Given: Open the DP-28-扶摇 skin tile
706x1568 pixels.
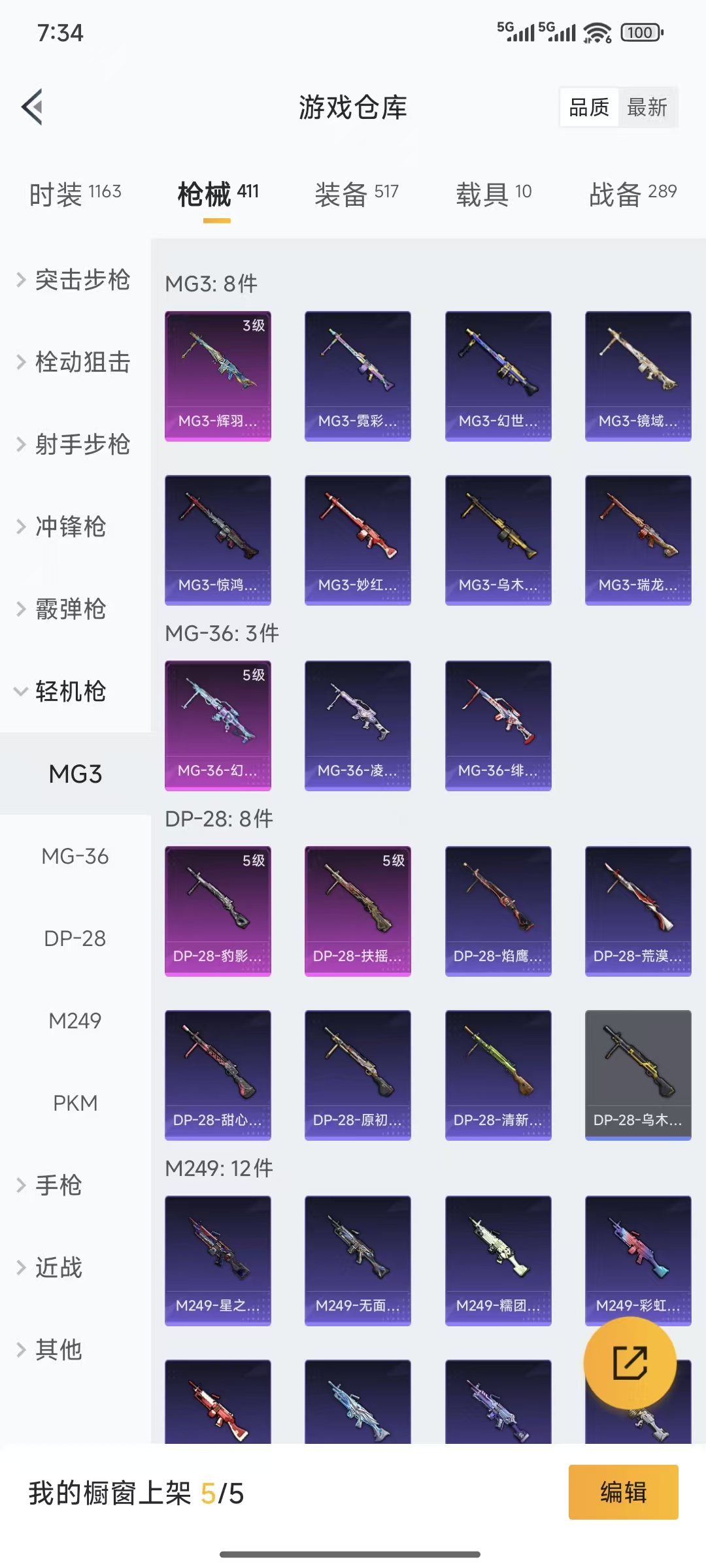Looking at the screenshot, I should [x=358, y=911].
